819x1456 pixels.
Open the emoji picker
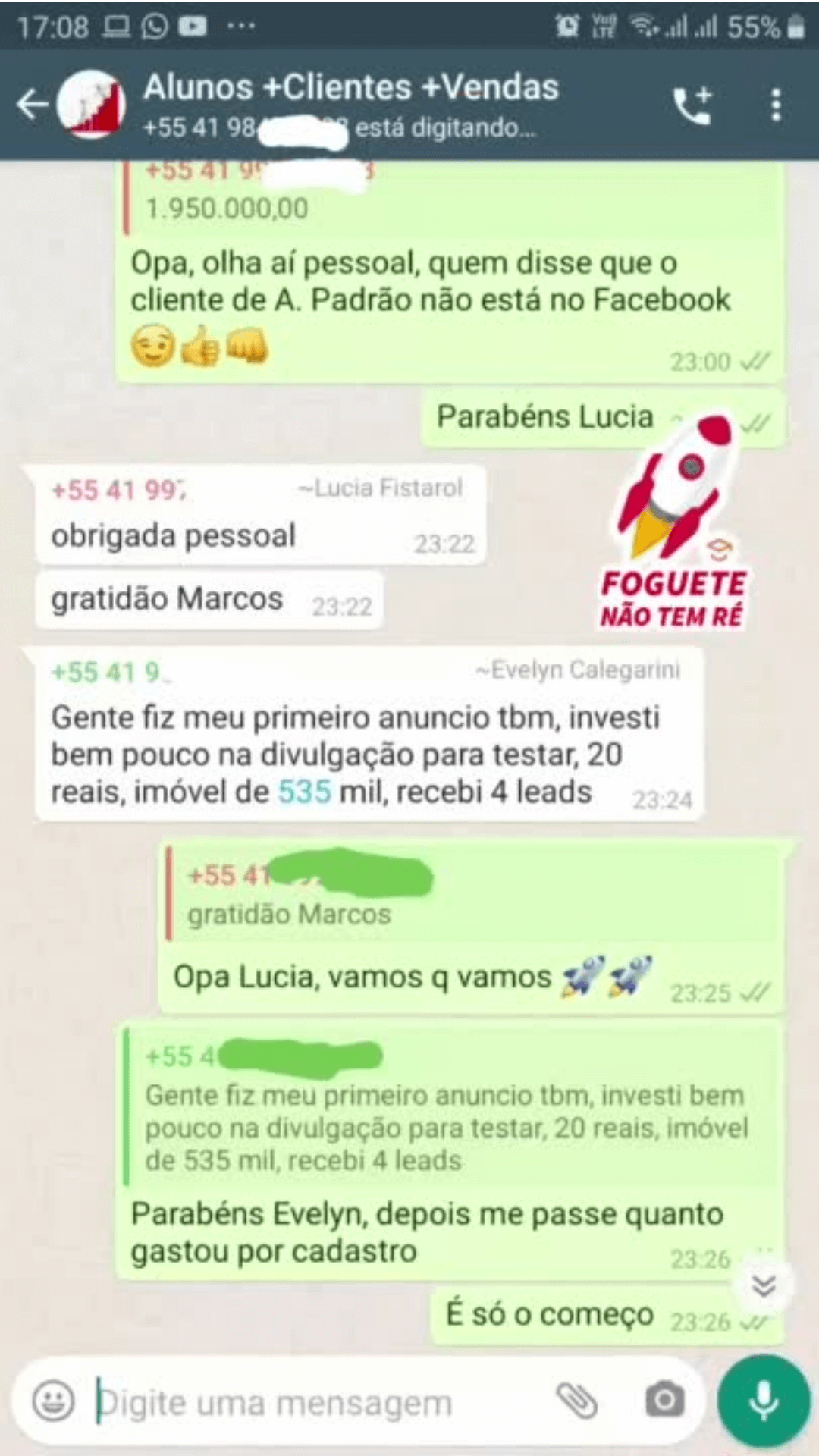(x=53, y=1401)
